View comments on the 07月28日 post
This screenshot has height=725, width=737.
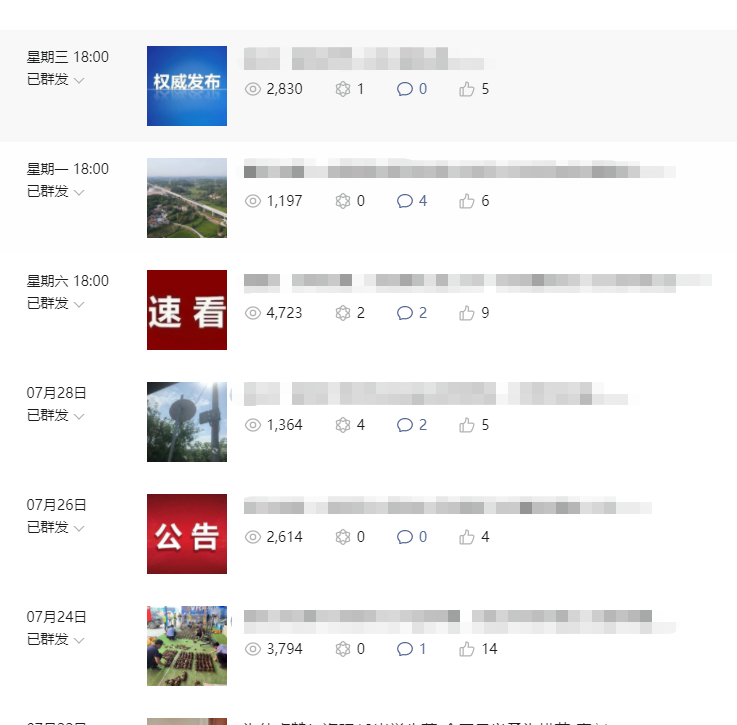[412, 425]
